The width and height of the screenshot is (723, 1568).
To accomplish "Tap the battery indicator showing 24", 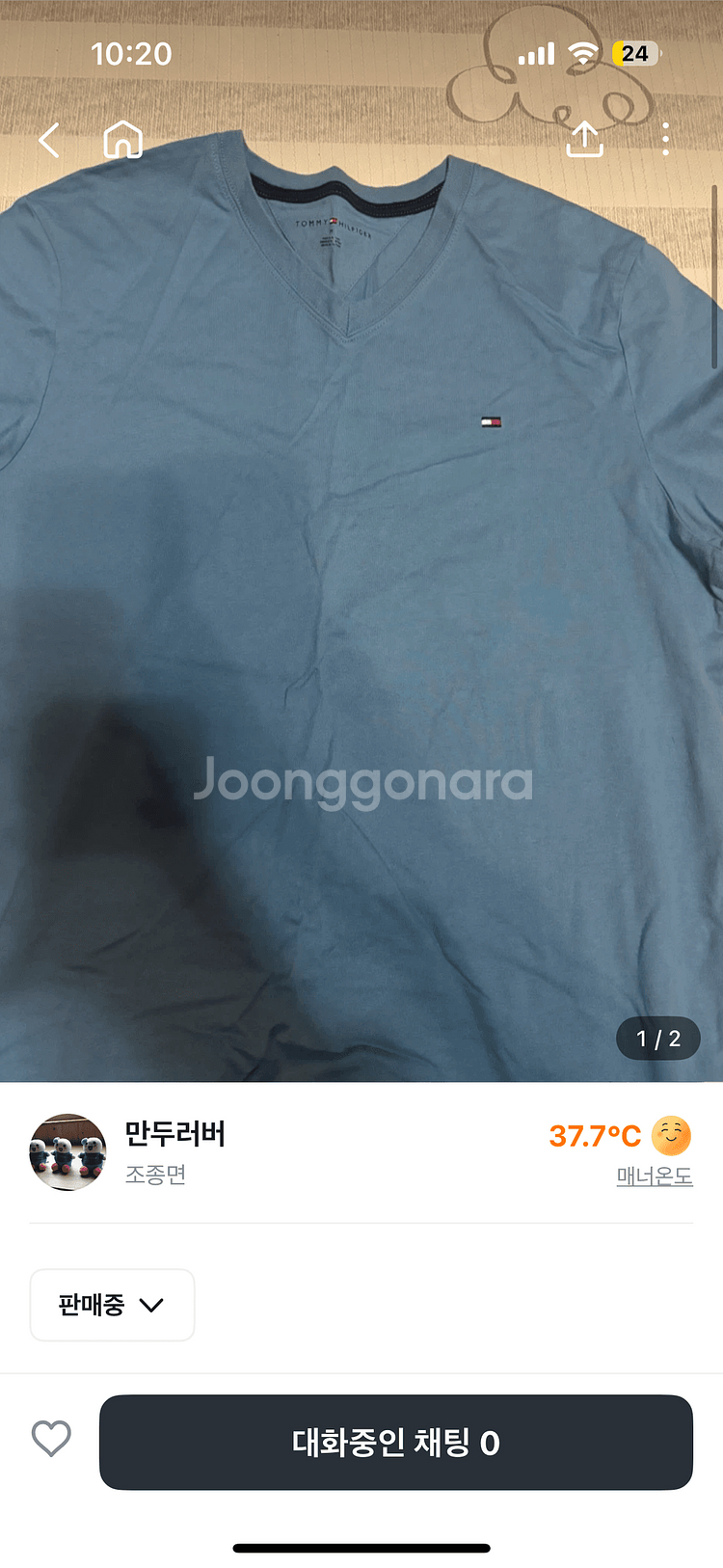I will (x=636, y=54).
